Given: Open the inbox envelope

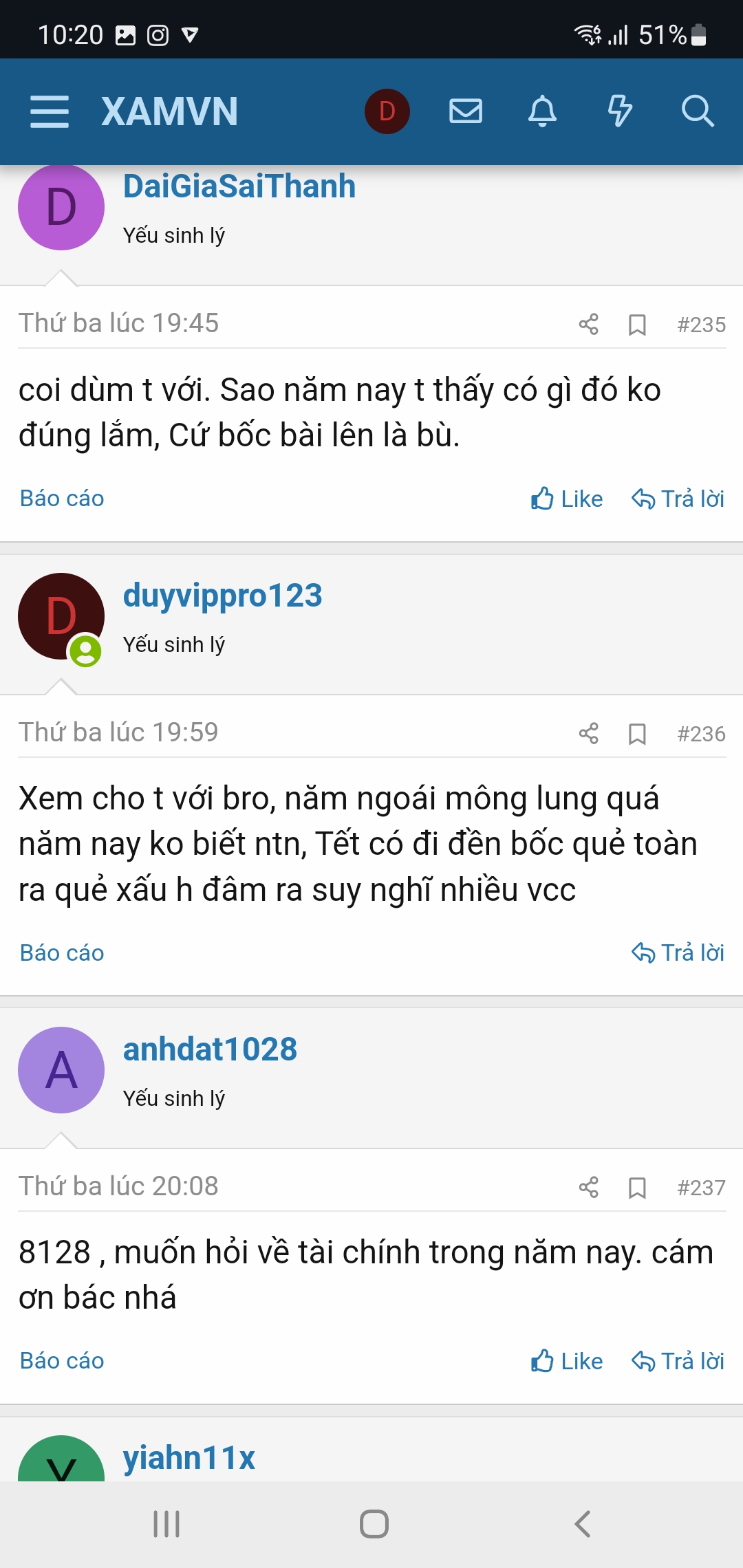Looking at the screenshot, I should coord(465,111).
